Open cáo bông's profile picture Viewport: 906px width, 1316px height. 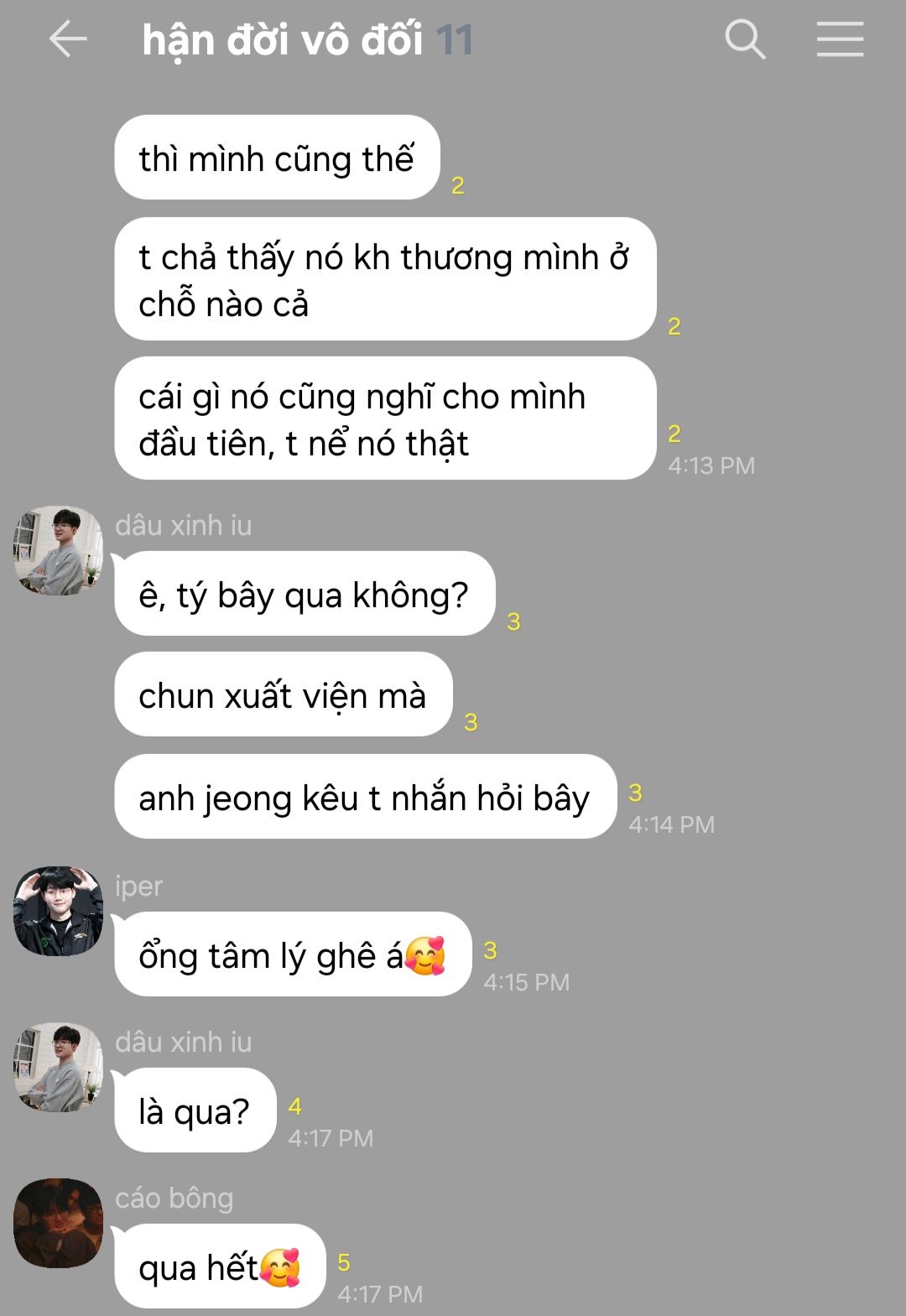(58, 1223)
